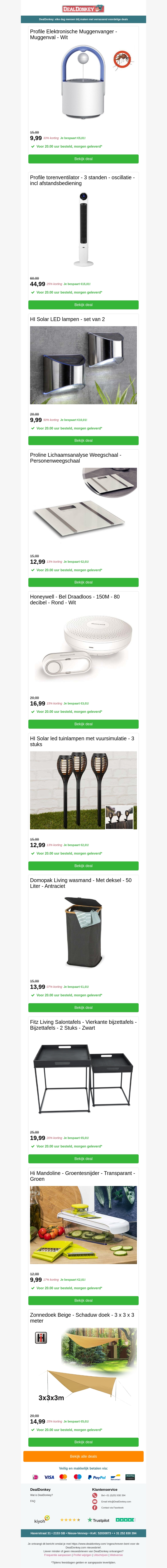167x1568 pixels.
Task: View deal for Profile Elektronische Muggenvanger
Action: pyautogui.click(x=83, y=159)
